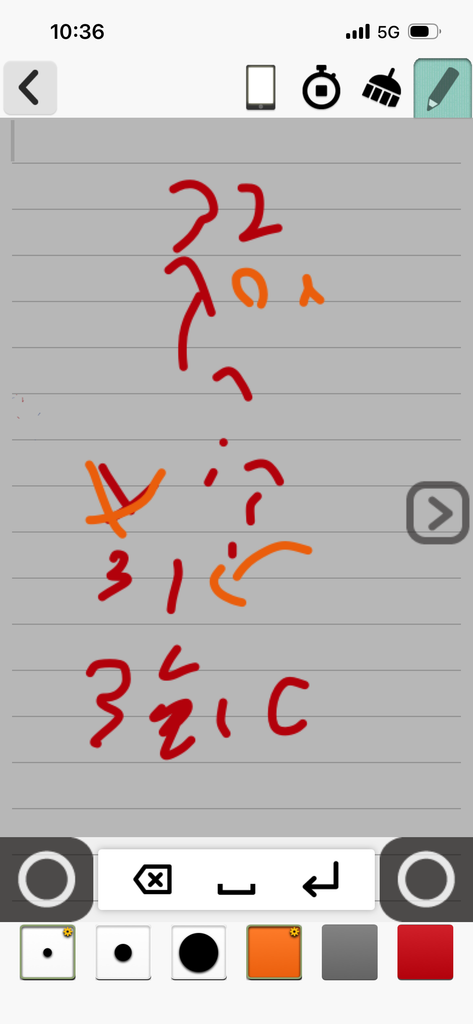Select the red color swatch
The image size is (473, 1024).
[x=425, y=952]
